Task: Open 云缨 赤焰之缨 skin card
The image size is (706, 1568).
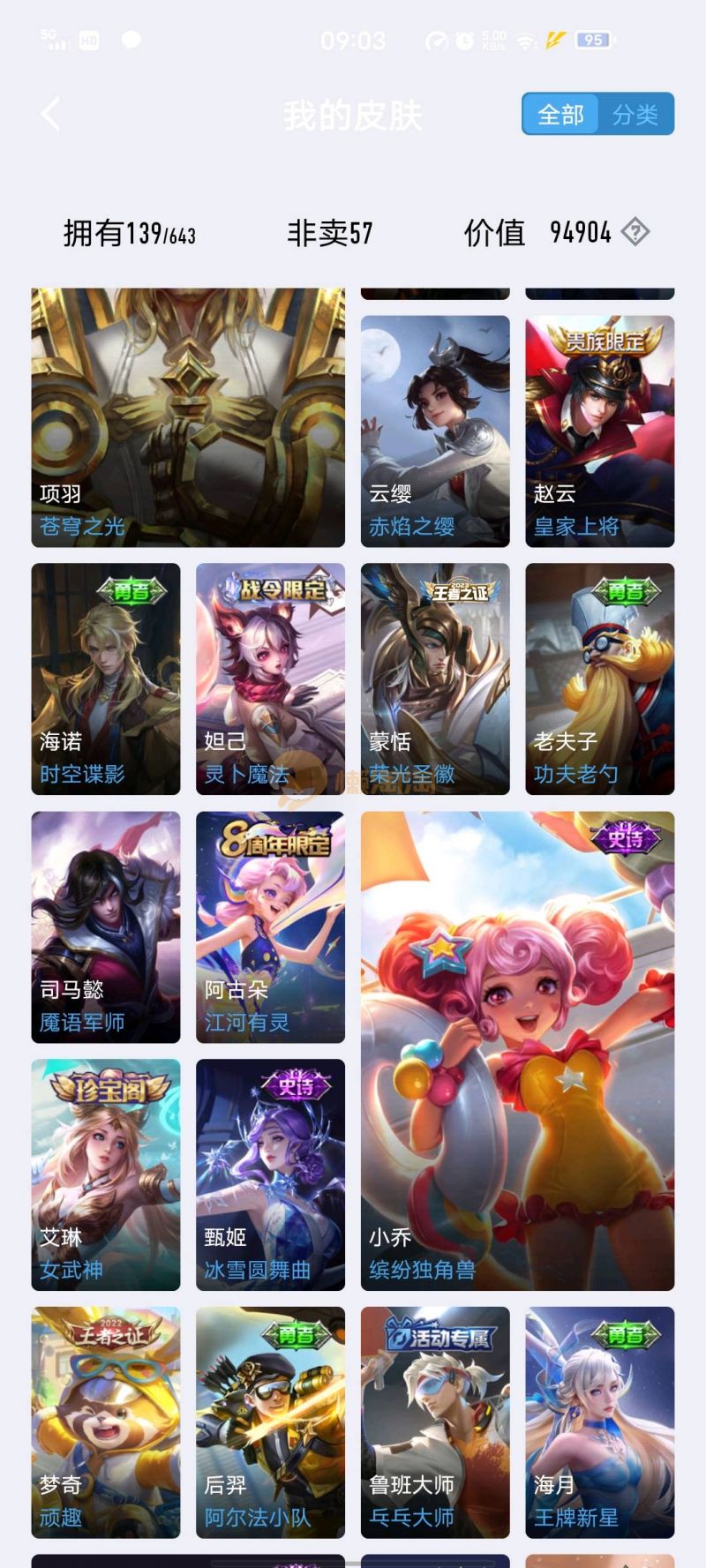Action: (x=435, y=431)
